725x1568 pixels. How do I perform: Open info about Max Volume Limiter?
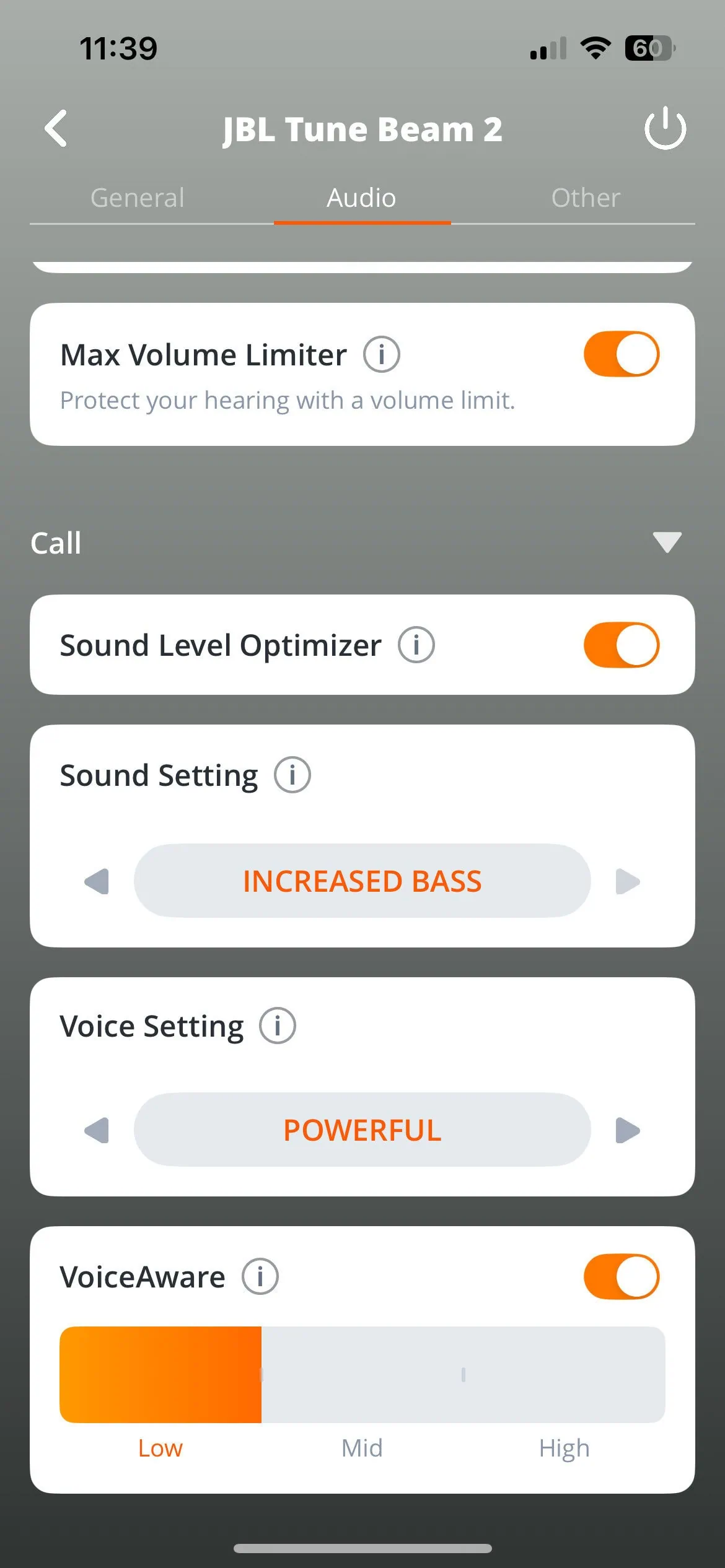(381, 355)
